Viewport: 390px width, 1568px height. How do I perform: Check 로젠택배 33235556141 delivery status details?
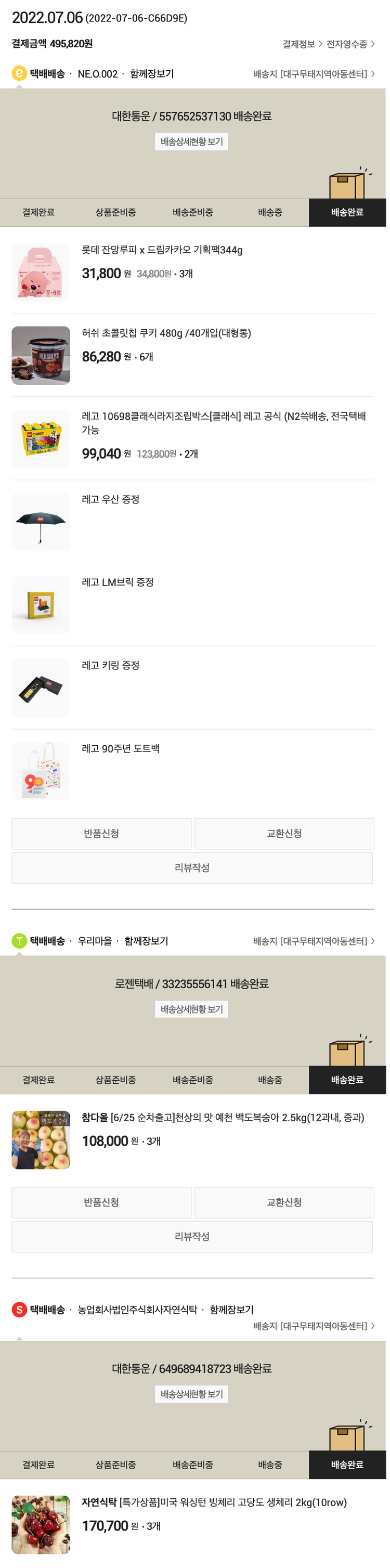(191, 1008)
